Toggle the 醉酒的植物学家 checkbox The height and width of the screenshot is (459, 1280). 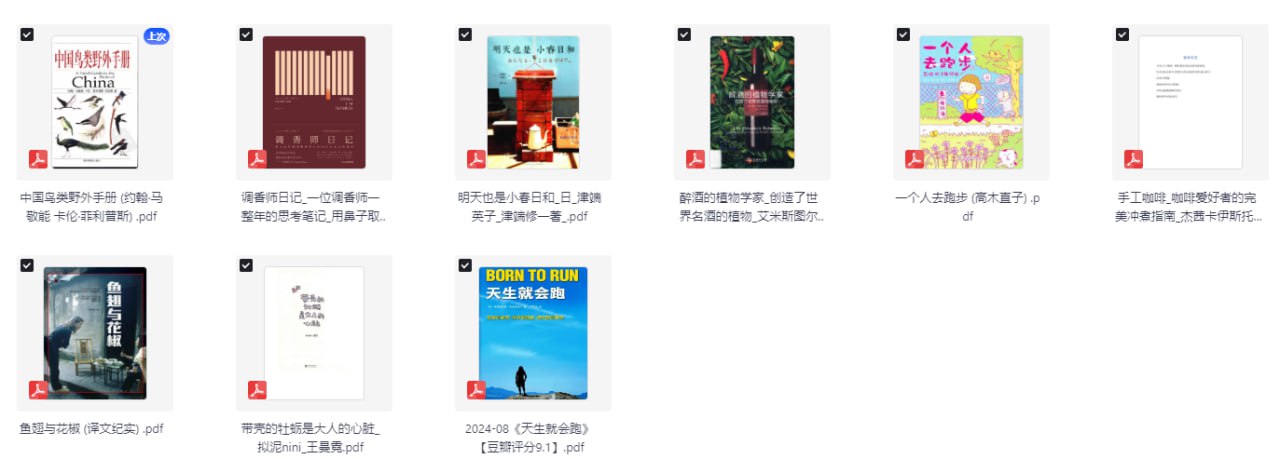pyautogui.click(x=684, y=34)
